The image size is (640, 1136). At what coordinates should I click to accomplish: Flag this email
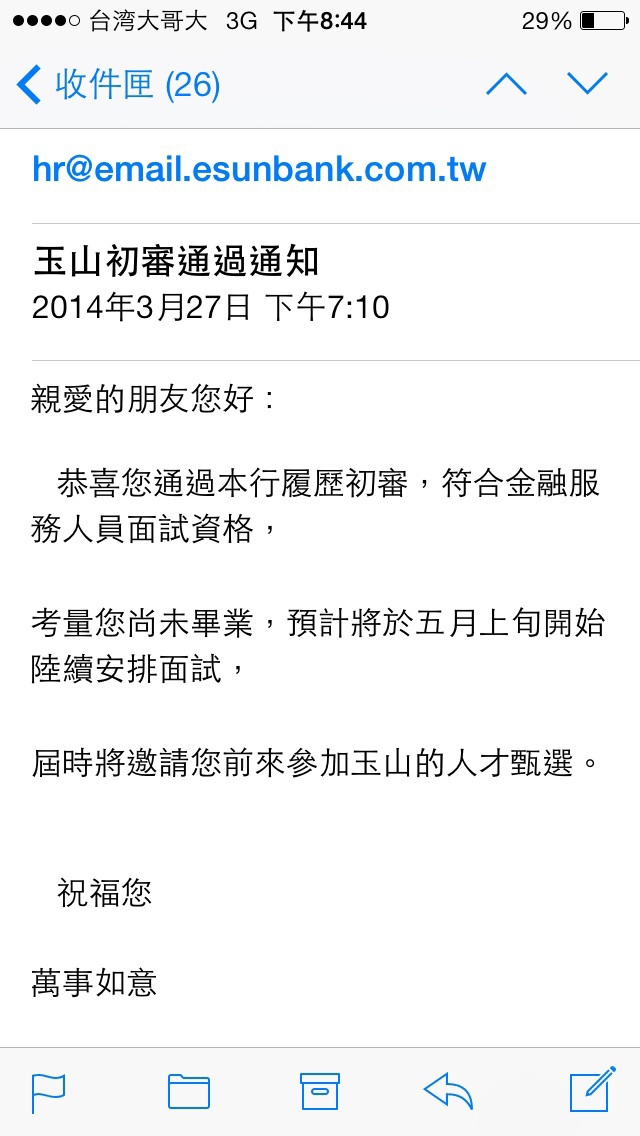click(48, 1092)
